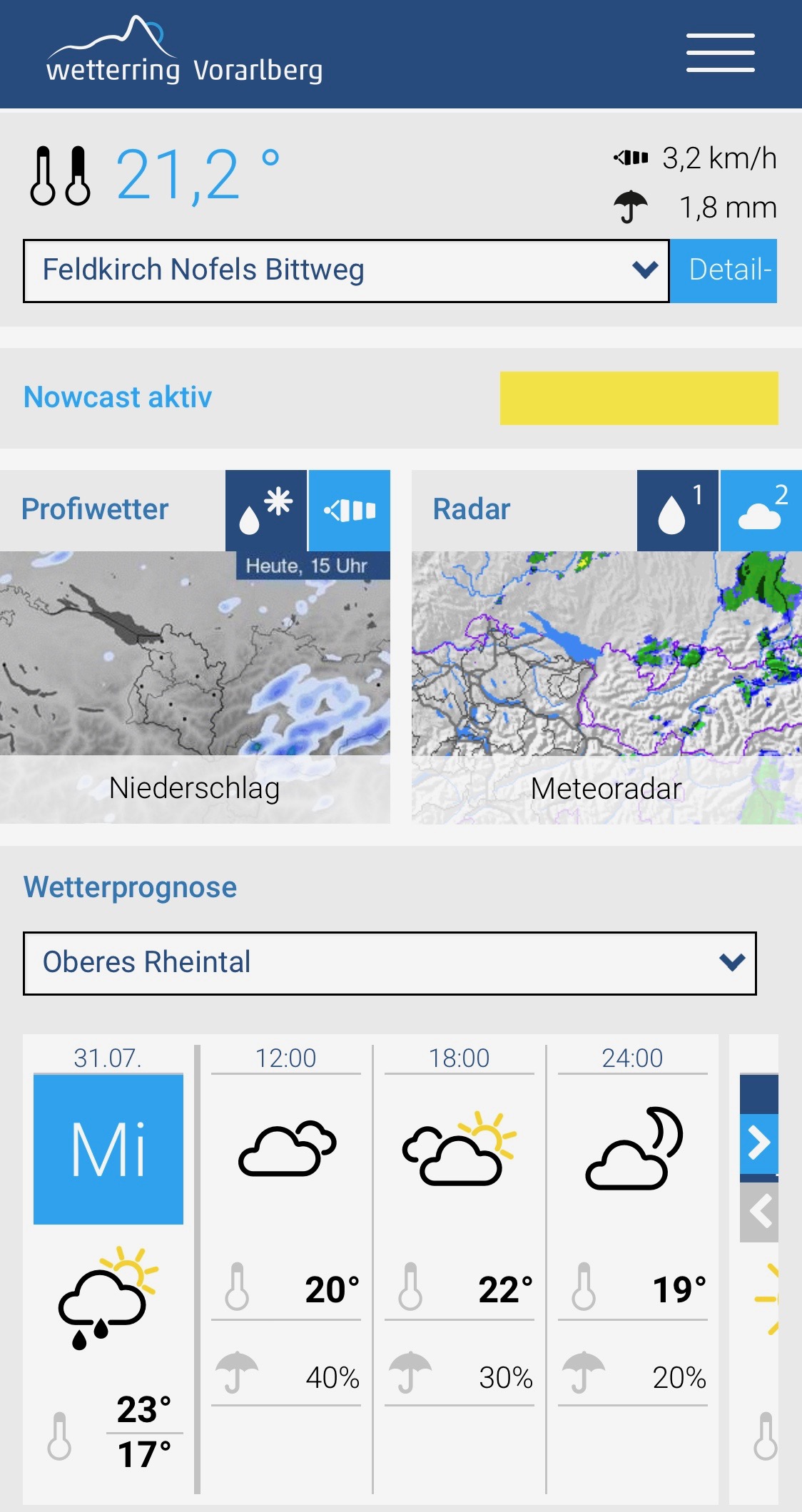Switch Profiwetter to the wind view
The width and height of the screenshot is (802, 1512).
coord(350,510)
